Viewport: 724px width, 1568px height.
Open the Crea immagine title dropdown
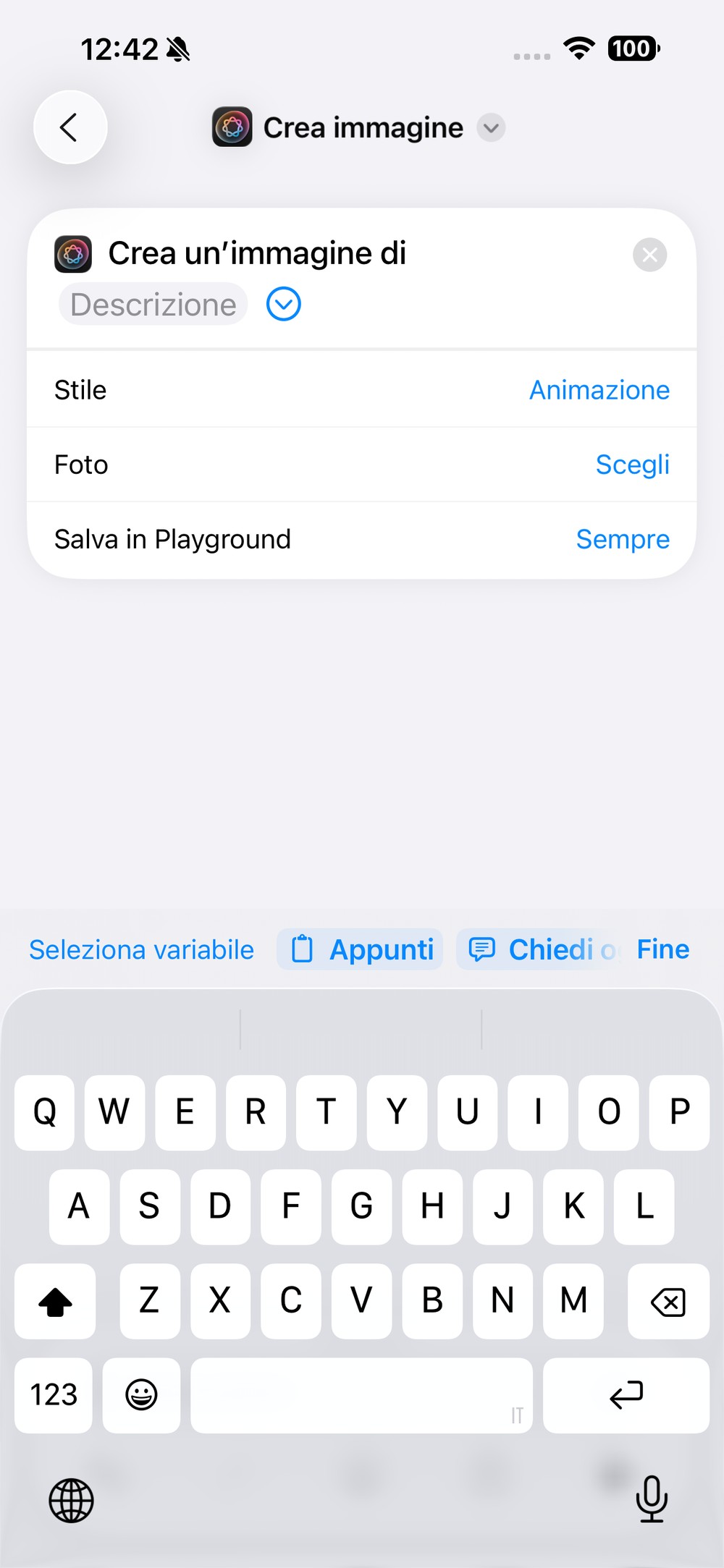[491, 128]
